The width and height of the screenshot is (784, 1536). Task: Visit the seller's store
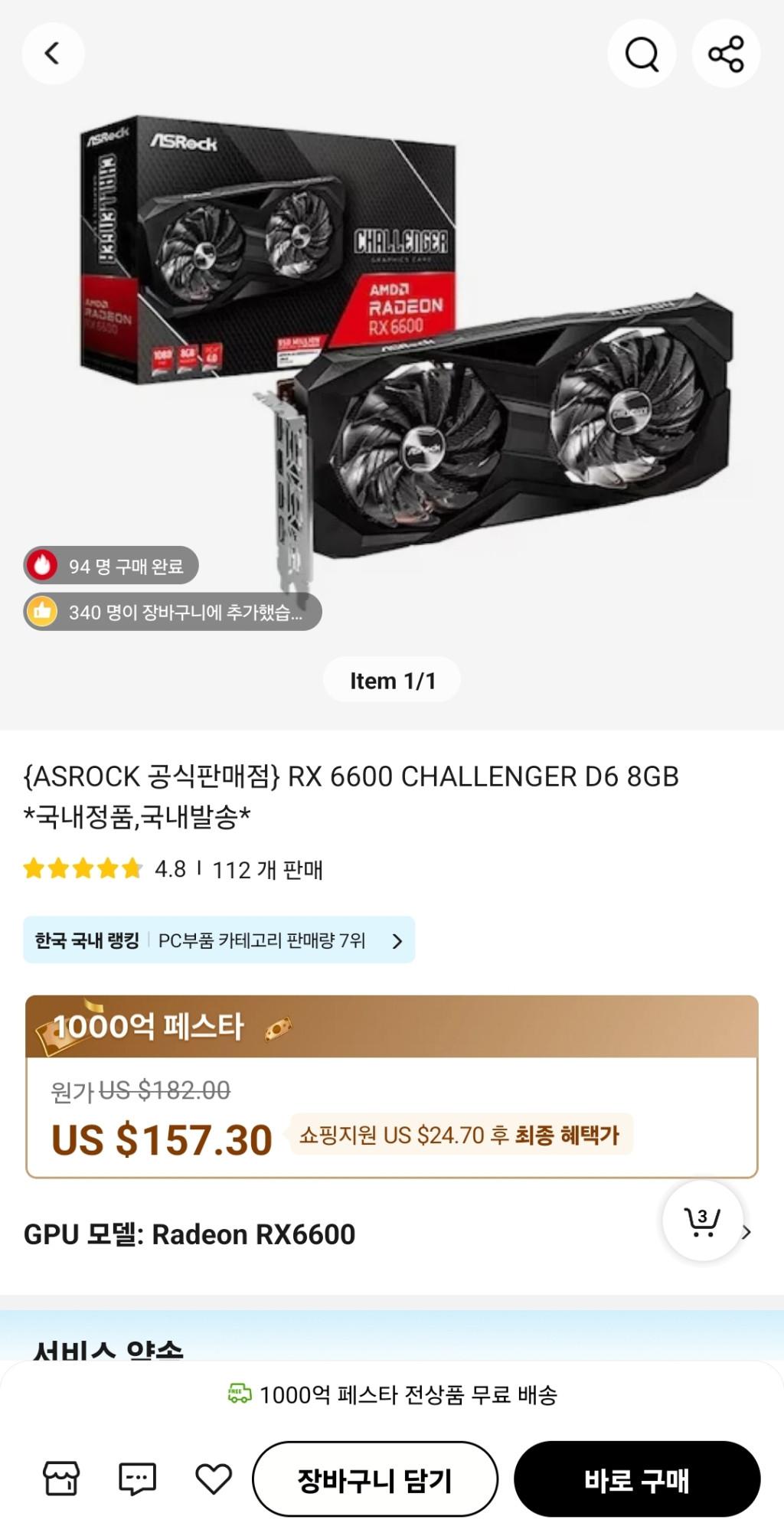pos(61,1478)
